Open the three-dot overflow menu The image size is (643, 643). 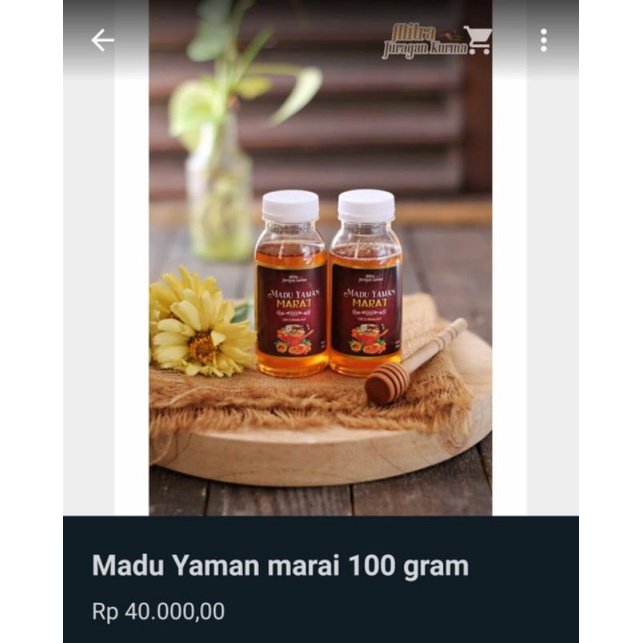click(x=543, y=41)
